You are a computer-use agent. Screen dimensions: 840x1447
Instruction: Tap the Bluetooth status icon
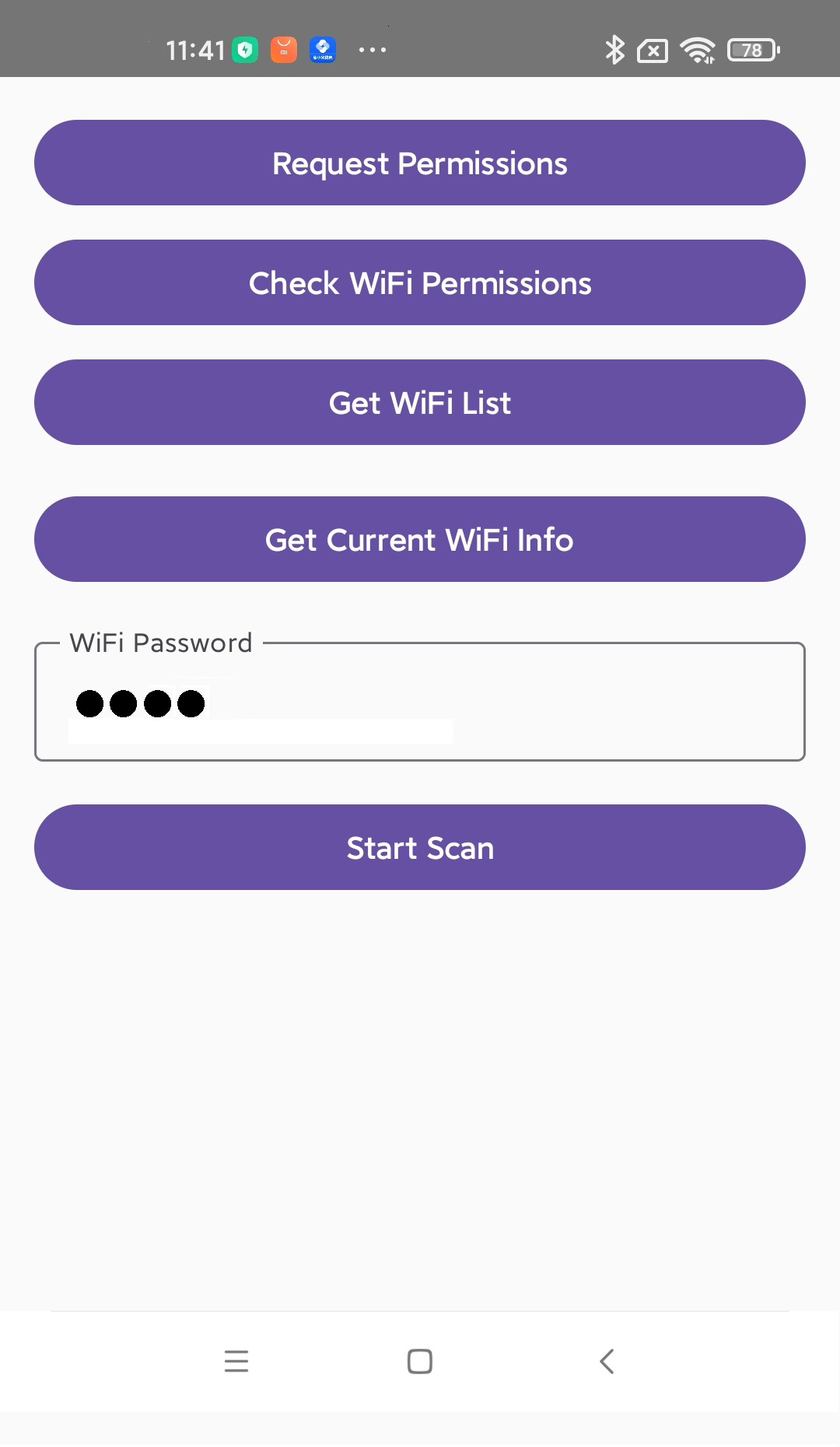pos(615,49)
